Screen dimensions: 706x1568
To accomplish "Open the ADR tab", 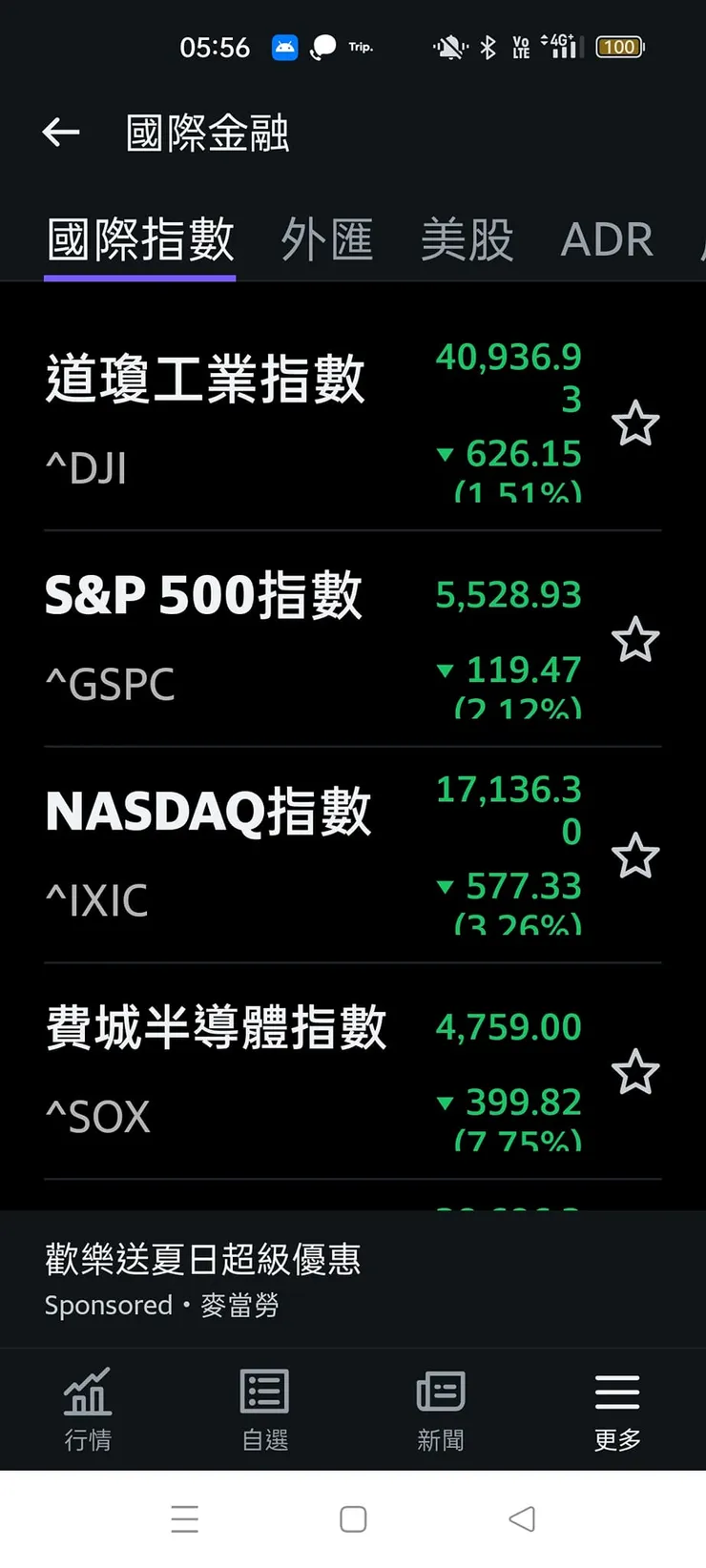I will 607,238.
